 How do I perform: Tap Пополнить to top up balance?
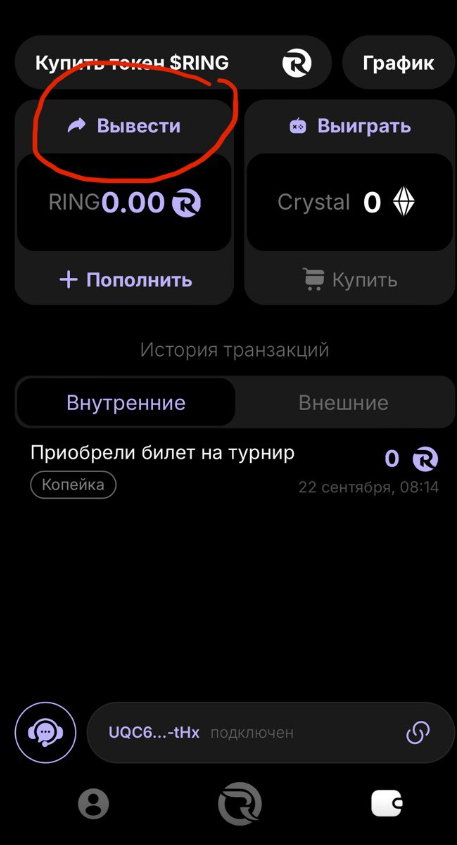[125, 280]
